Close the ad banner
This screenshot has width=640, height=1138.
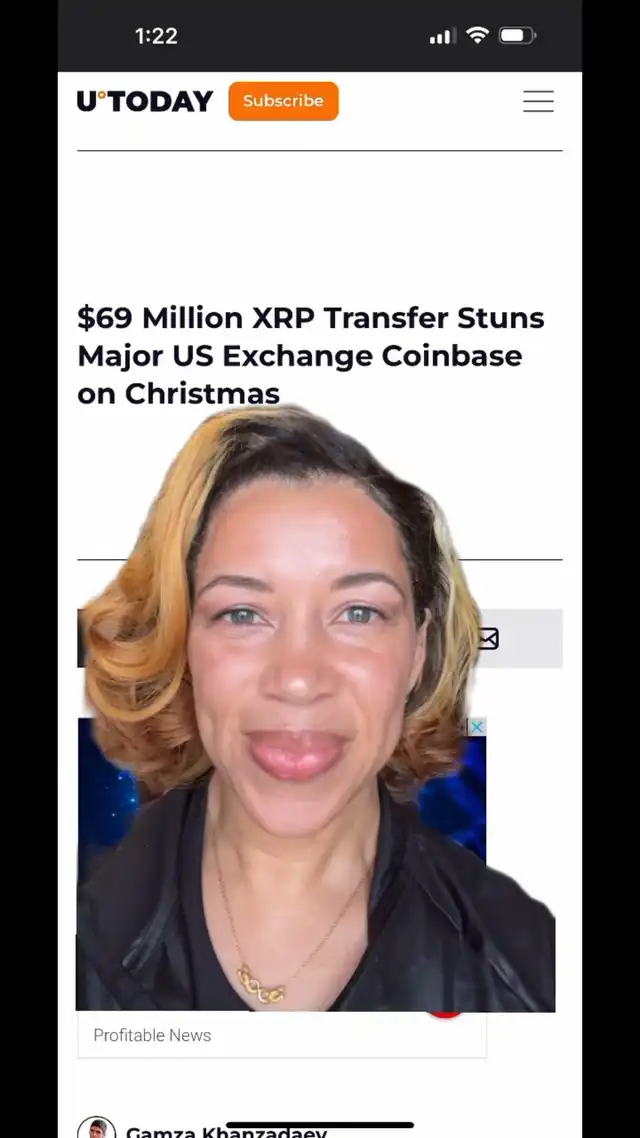point(478,727)
